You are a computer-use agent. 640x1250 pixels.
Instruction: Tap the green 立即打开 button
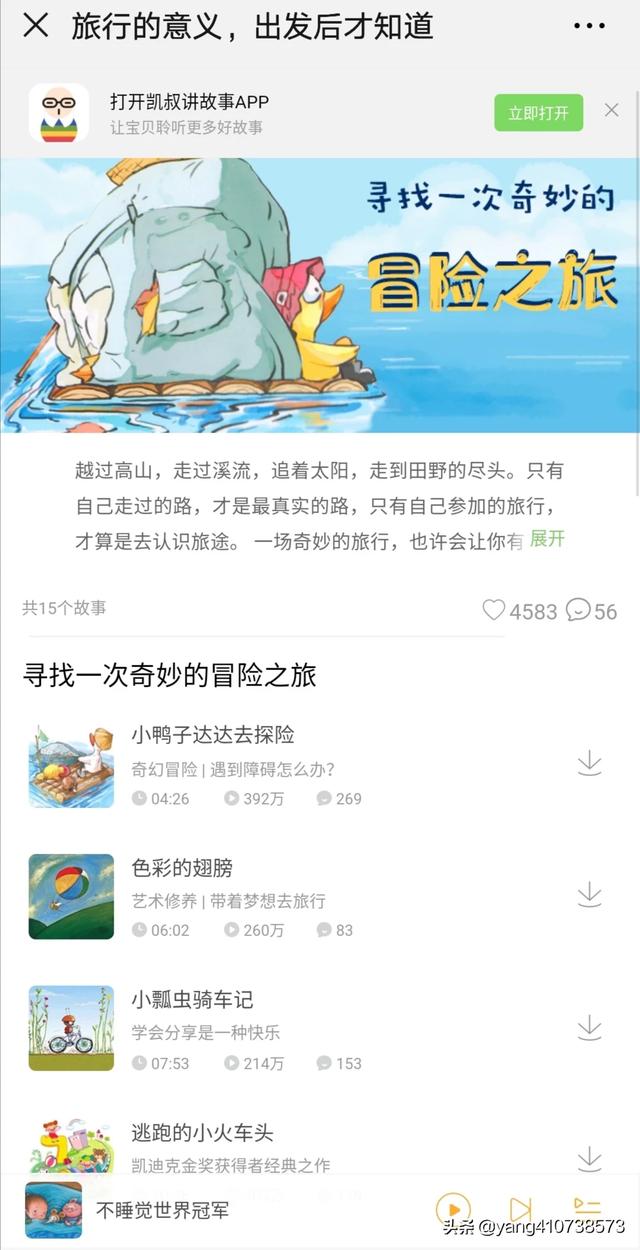coord(538,113)
